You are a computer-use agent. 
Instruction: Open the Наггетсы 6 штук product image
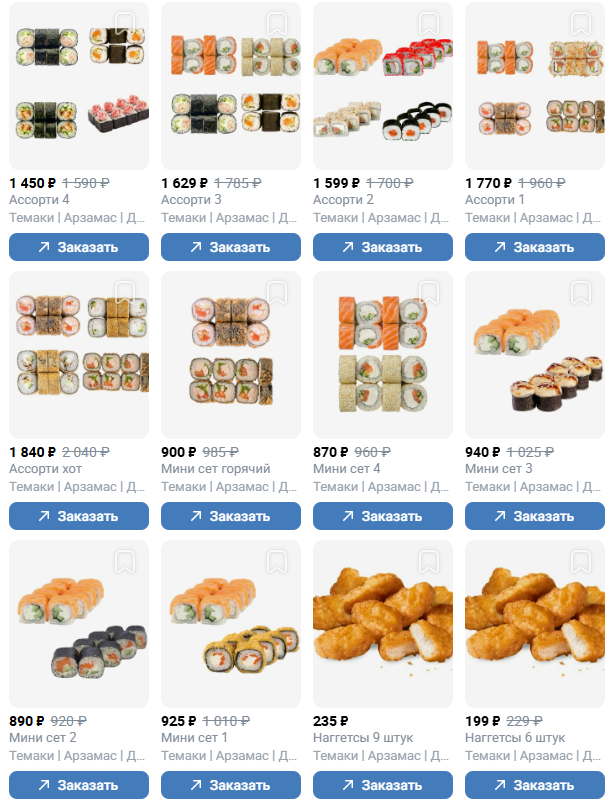[535, 624]
